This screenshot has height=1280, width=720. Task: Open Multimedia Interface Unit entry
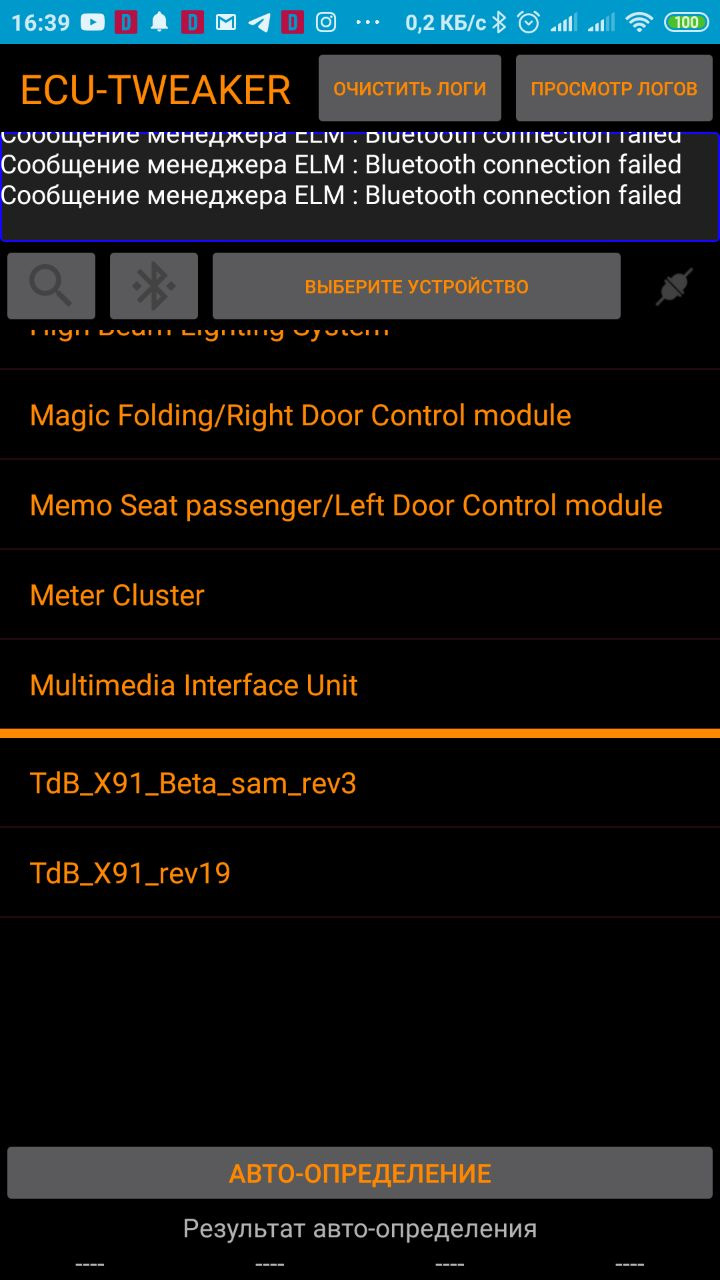coord(194,685)
